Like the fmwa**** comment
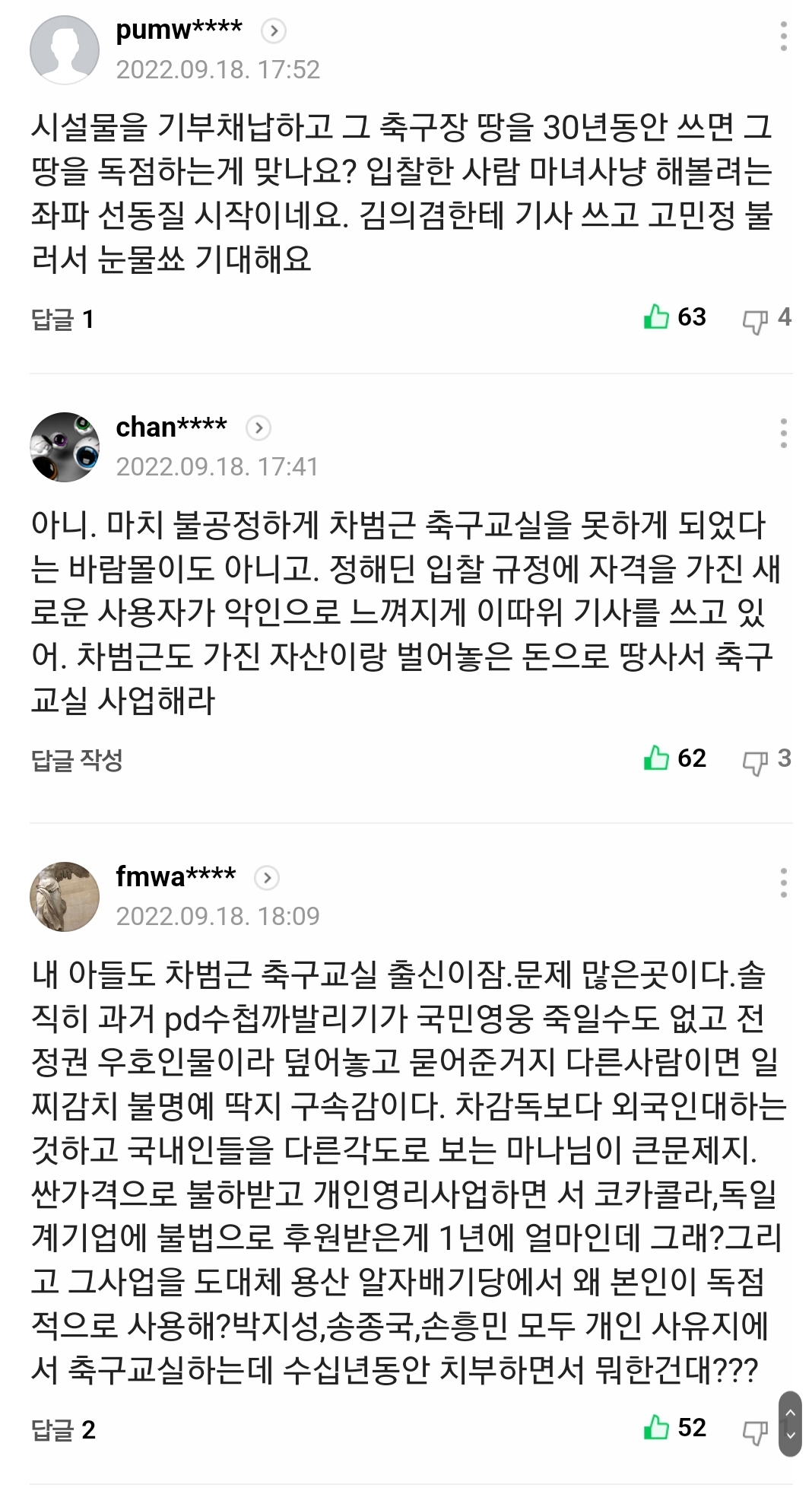 (x=657, y=1427)
